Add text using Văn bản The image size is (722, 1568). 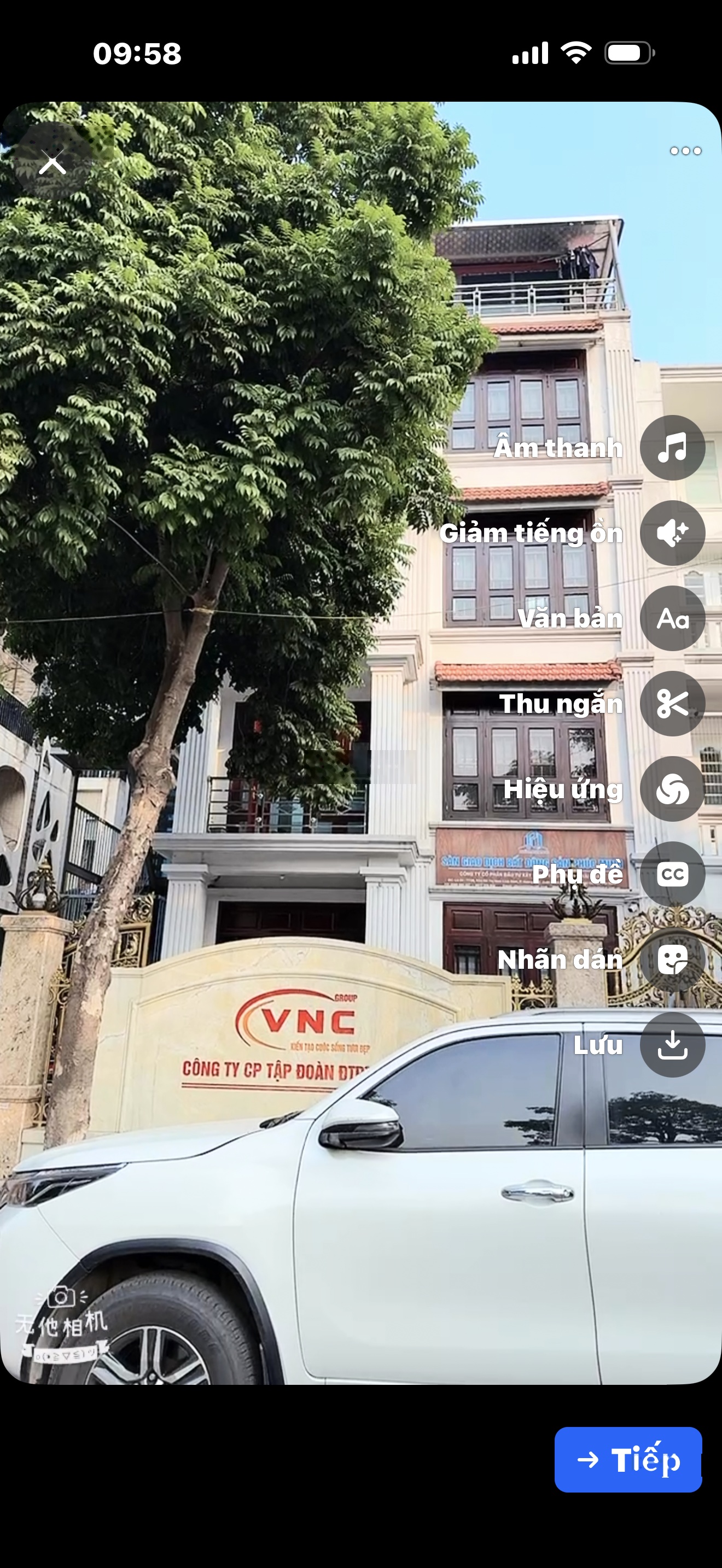click(x=672, y=618)
